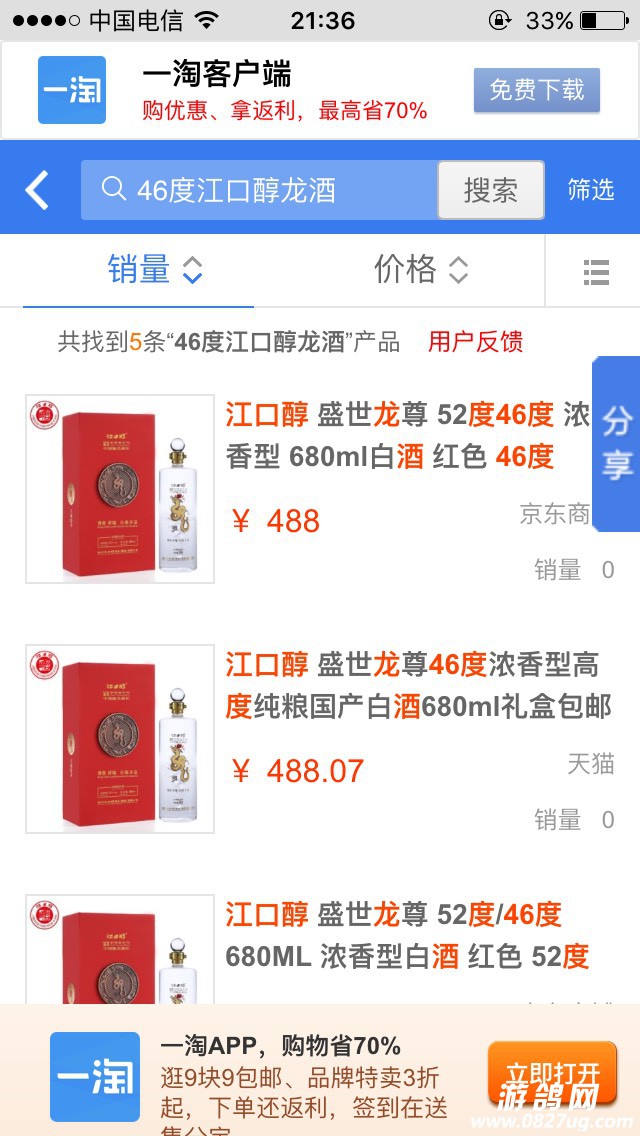The height and width of the screenshot is (1136, 640).
Task: Tap the 搜索 search button
Action: pos(490,190)
